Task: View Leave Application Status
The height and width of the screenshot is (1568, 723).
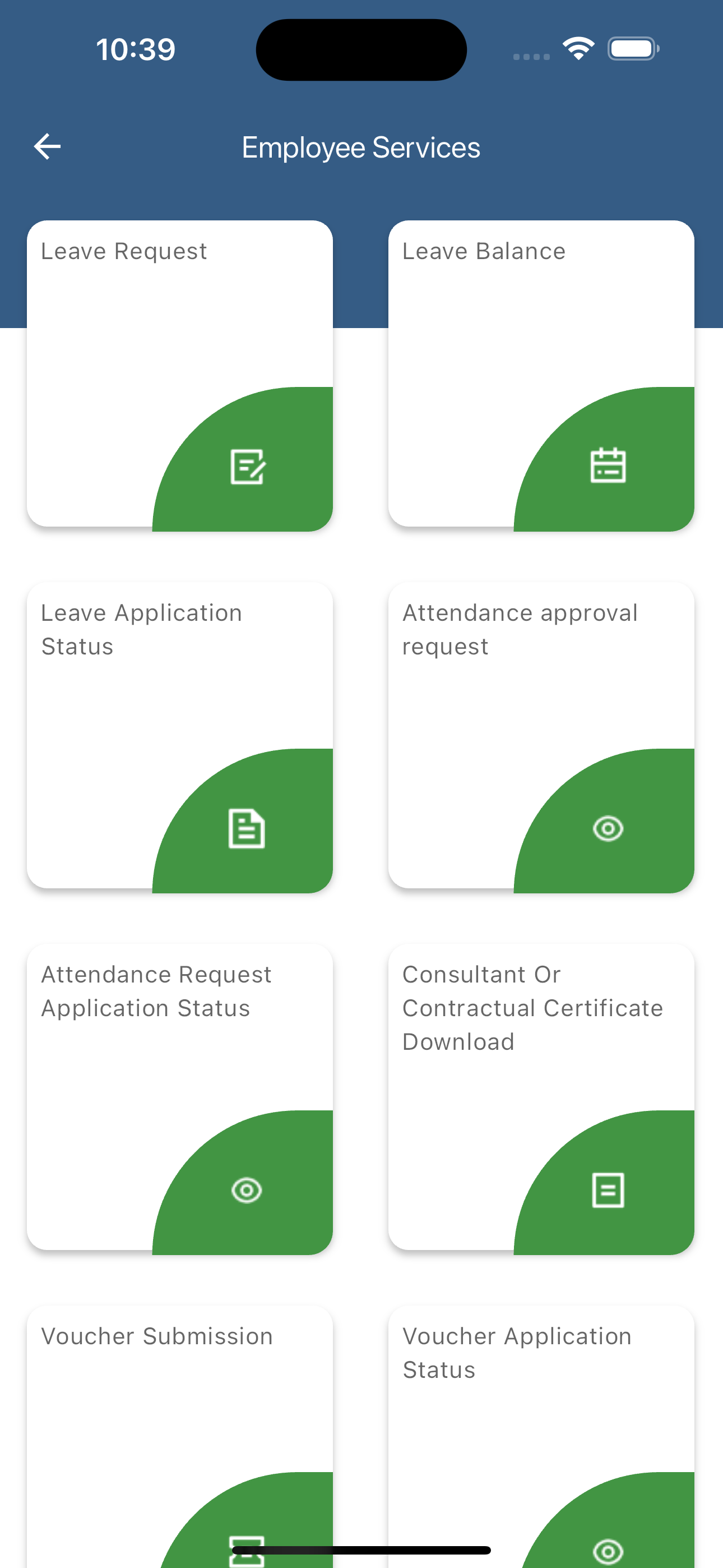Action: pos(179,736)
